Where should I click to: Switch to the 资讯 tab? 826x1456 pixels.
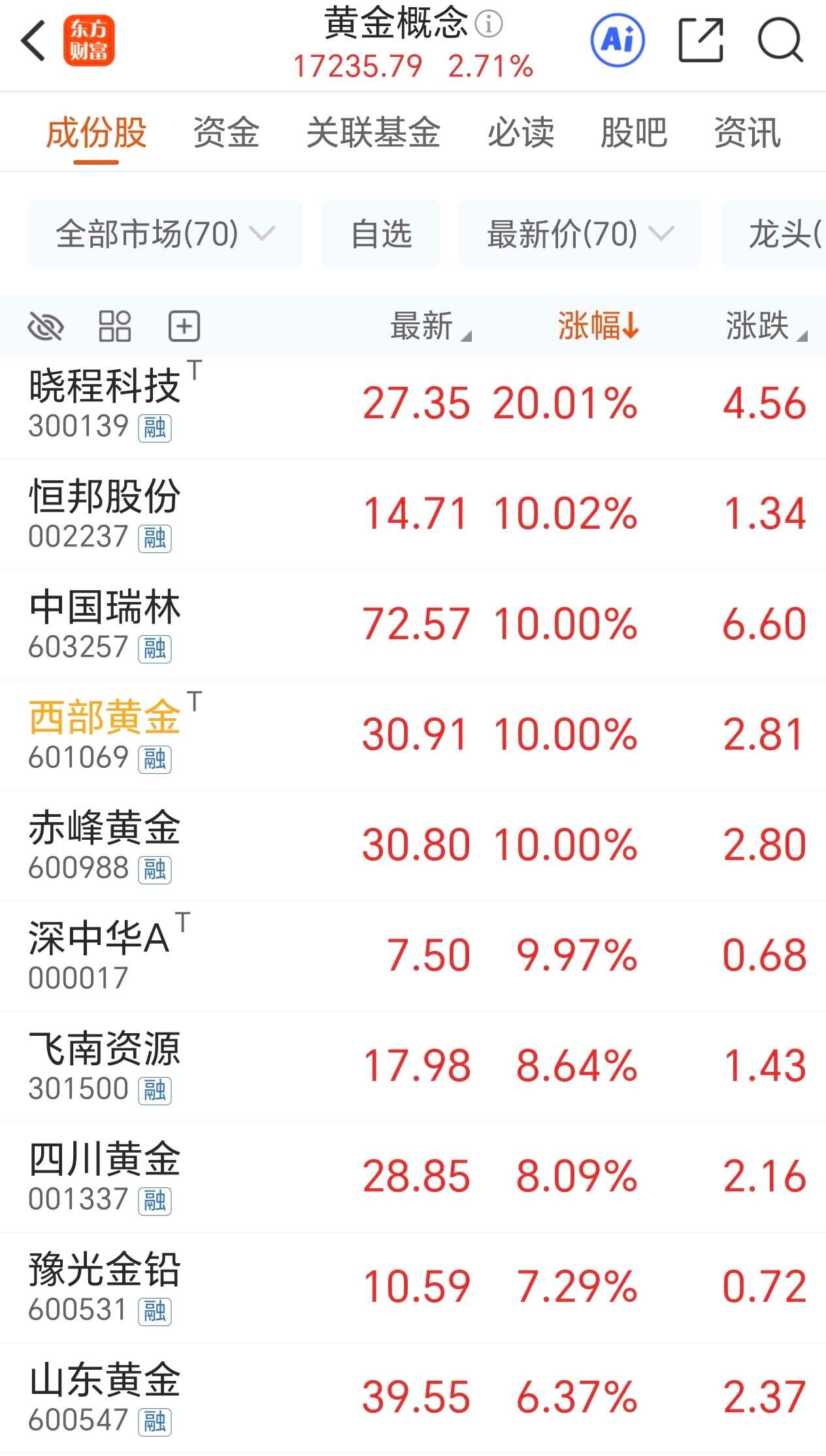(747, 133)
